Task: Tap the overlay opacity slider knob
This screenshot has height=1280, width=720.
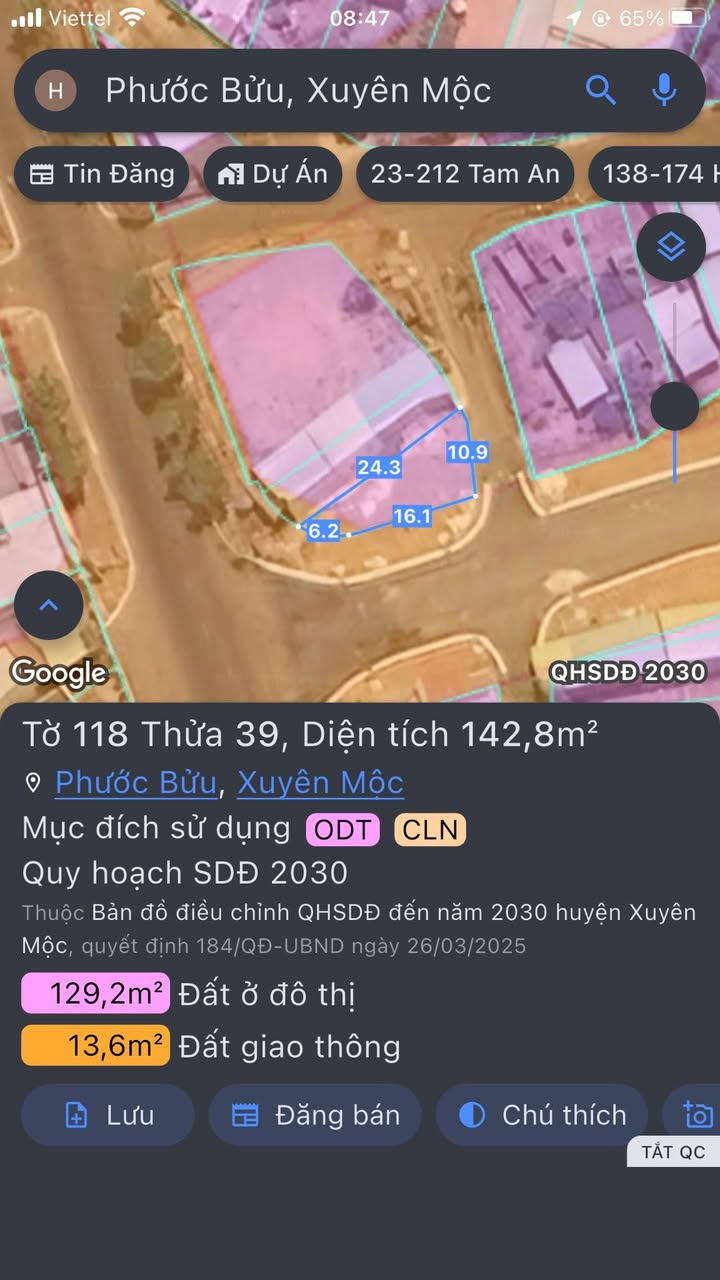Action: coord(675,407)
